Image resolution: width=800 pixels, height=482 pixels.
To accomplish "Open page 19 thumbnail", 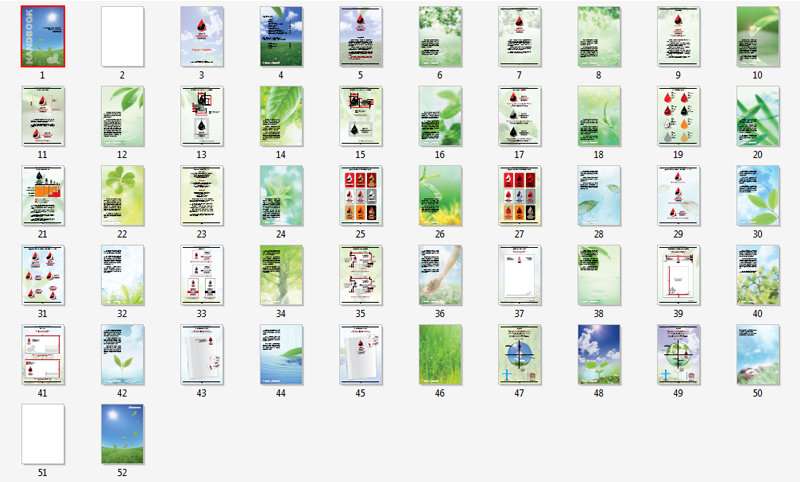I will 679,116.
